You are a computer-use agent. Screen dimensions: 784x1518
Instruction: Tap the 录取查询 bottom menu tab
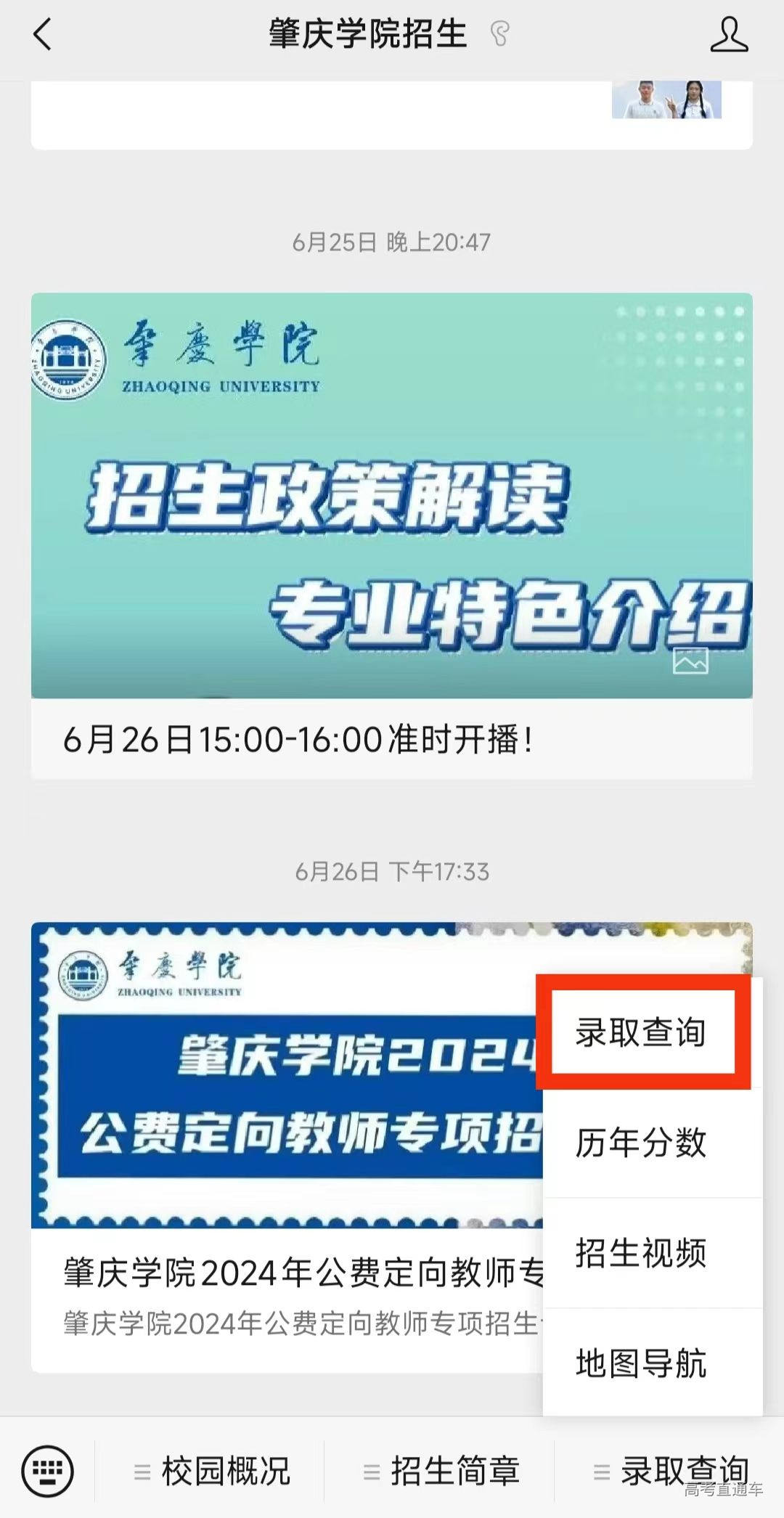tap(671, 1472)
